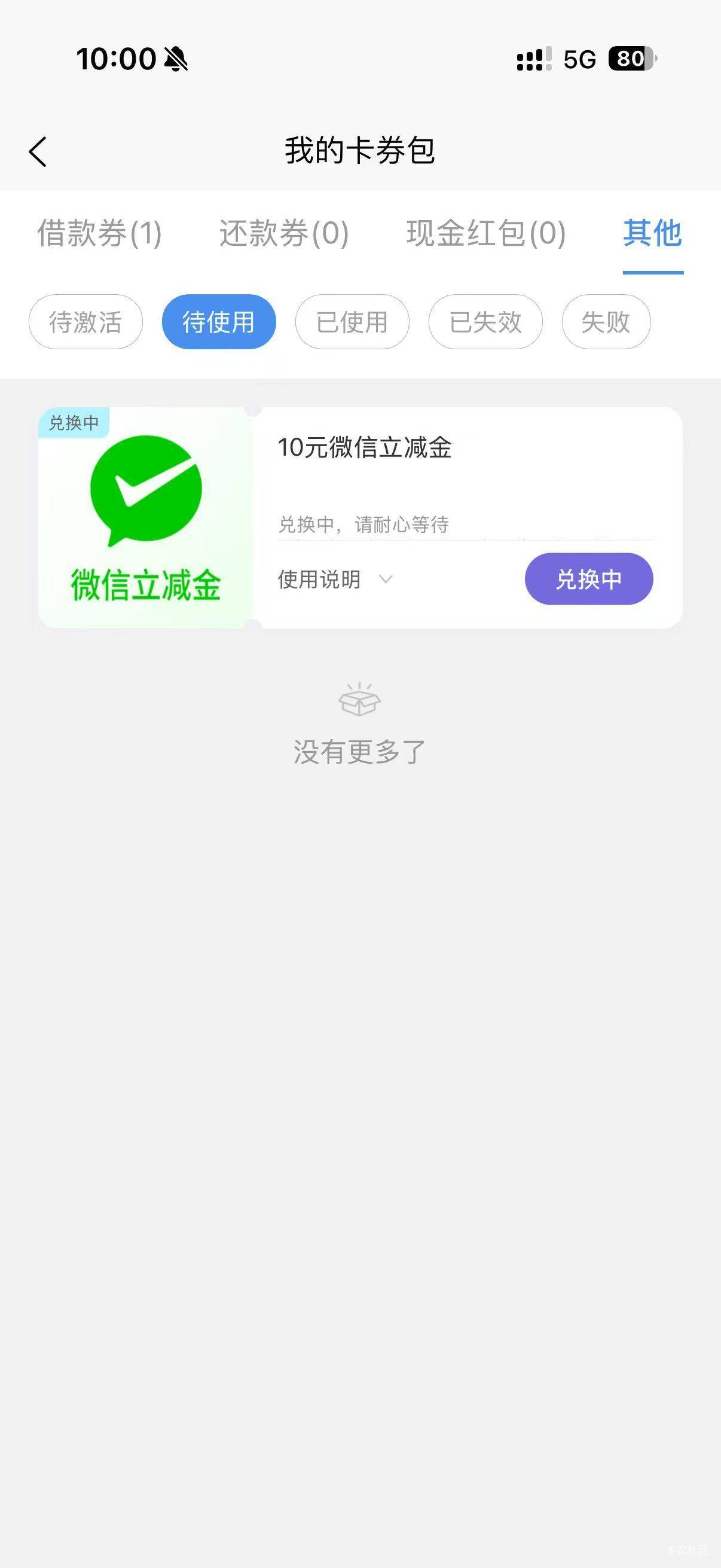Open the 还款券(0) tab
Screen dimensions: 721x1568
pyautogui.click(x=283, y=233)
